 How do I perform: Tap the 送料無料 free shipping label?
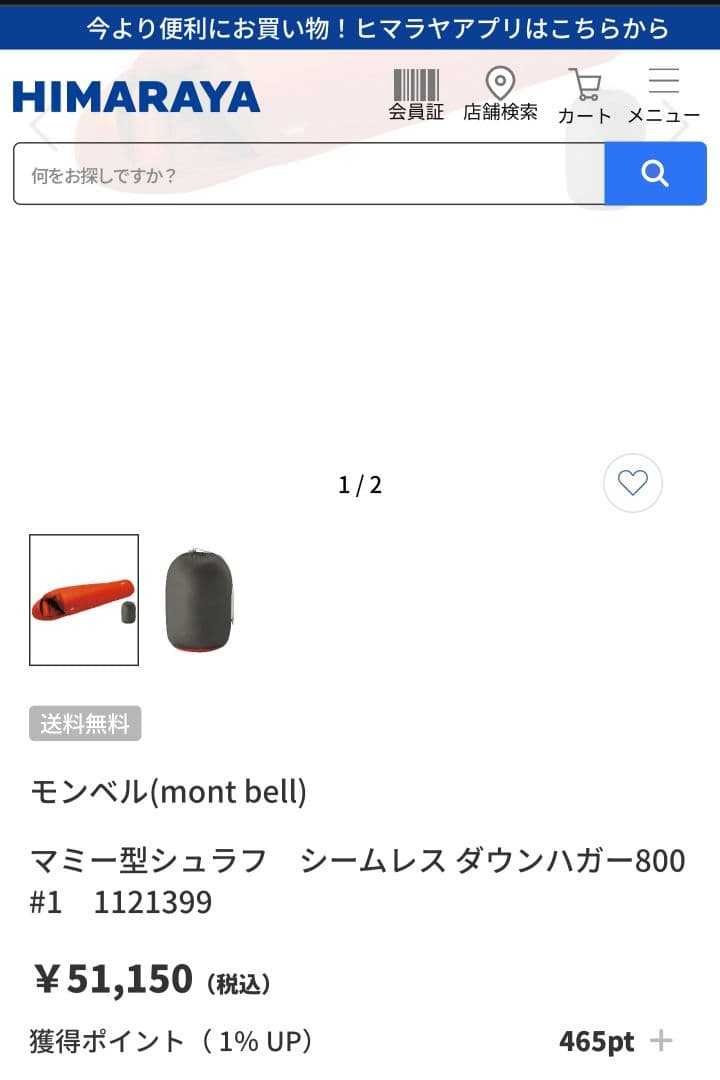coord(84,723)
